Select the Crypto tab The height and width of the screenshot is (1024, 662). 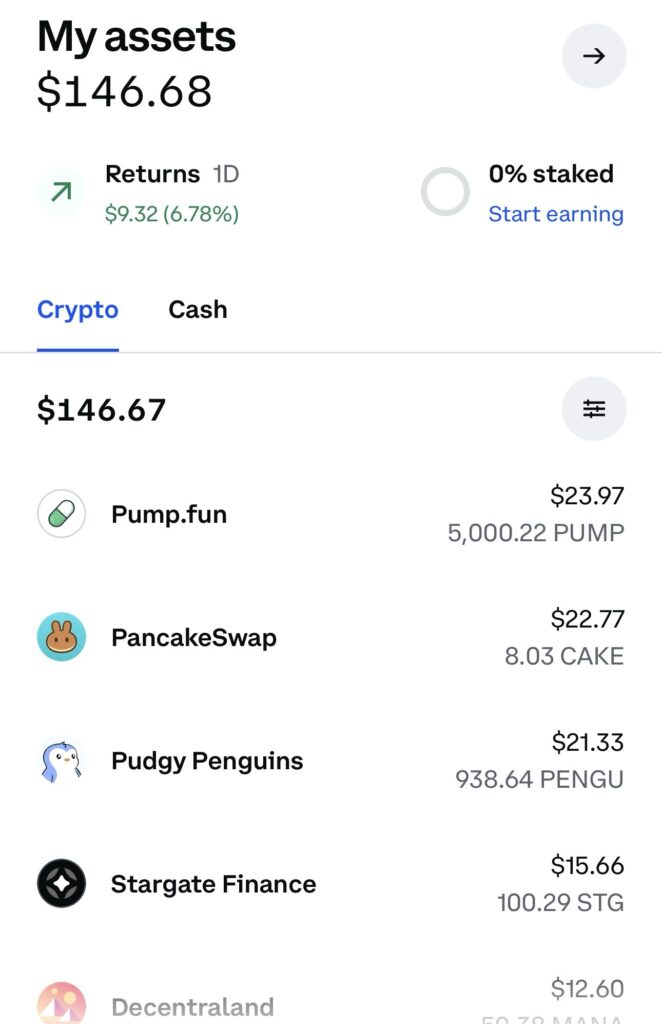pyautogui.click(x=78, y=310)
